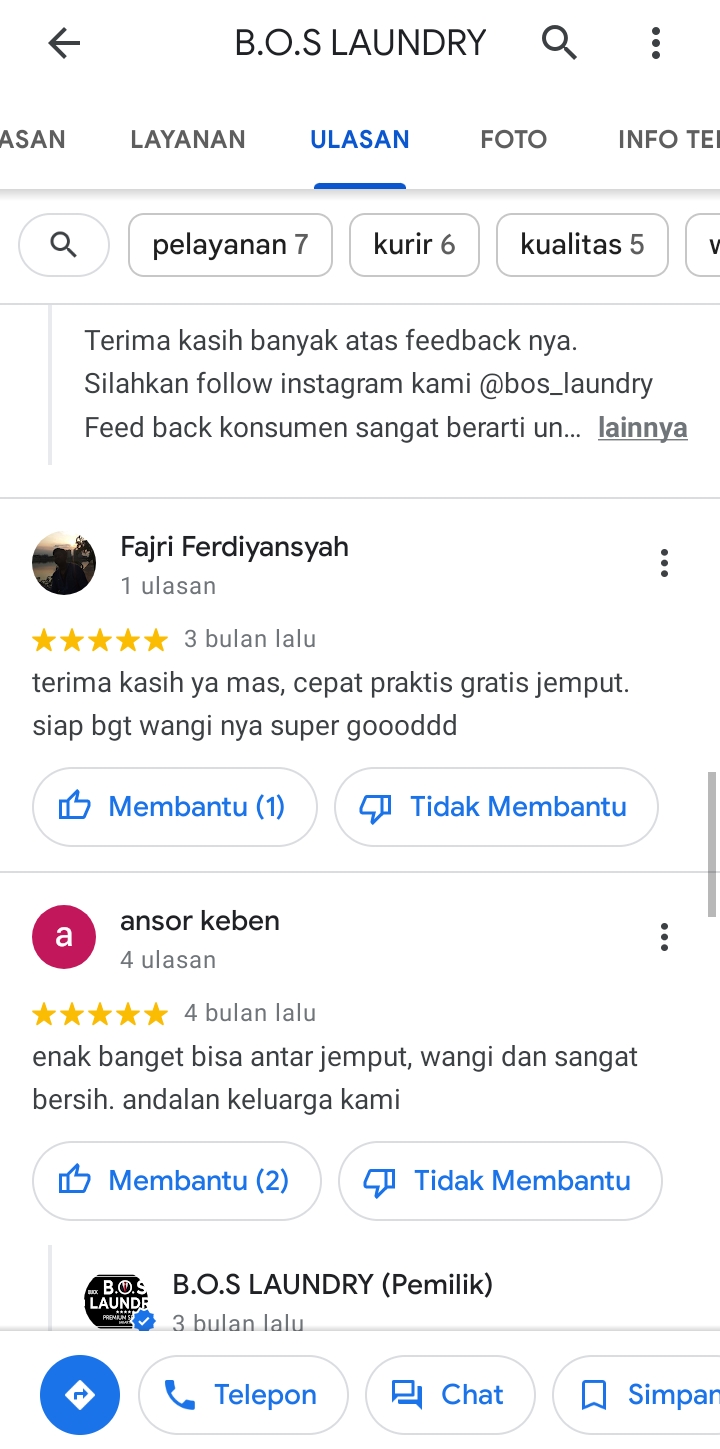Apply the 'kualitas 5' keyword filter
Screen dimensions: 720x1449
582,245
